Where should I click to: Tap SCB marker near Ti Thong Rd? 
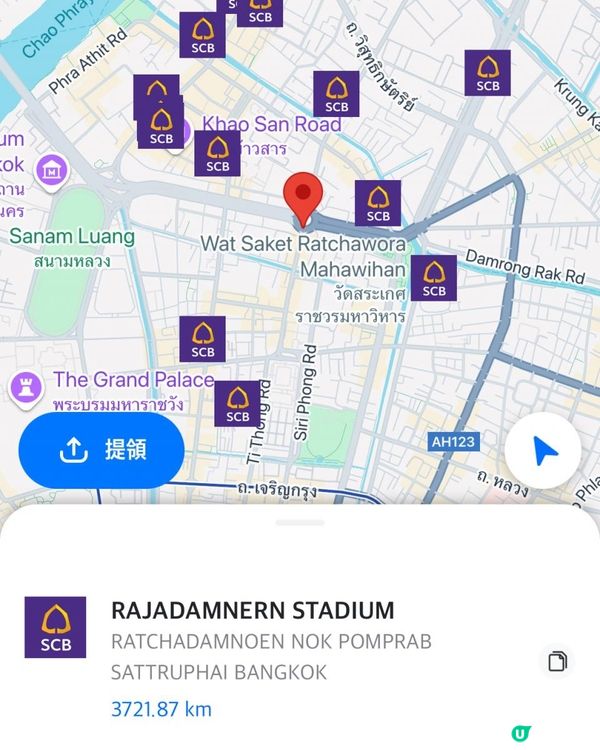pyautogui.click(x=238, y=404)
